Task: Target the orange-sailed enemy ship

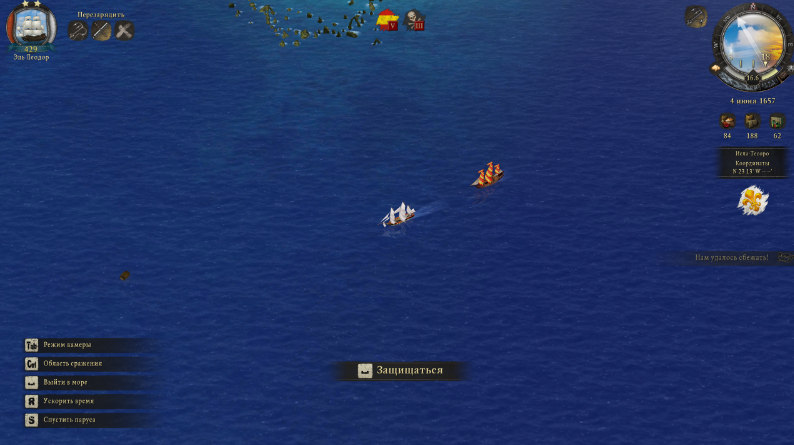Action: (x=487, y=175)
